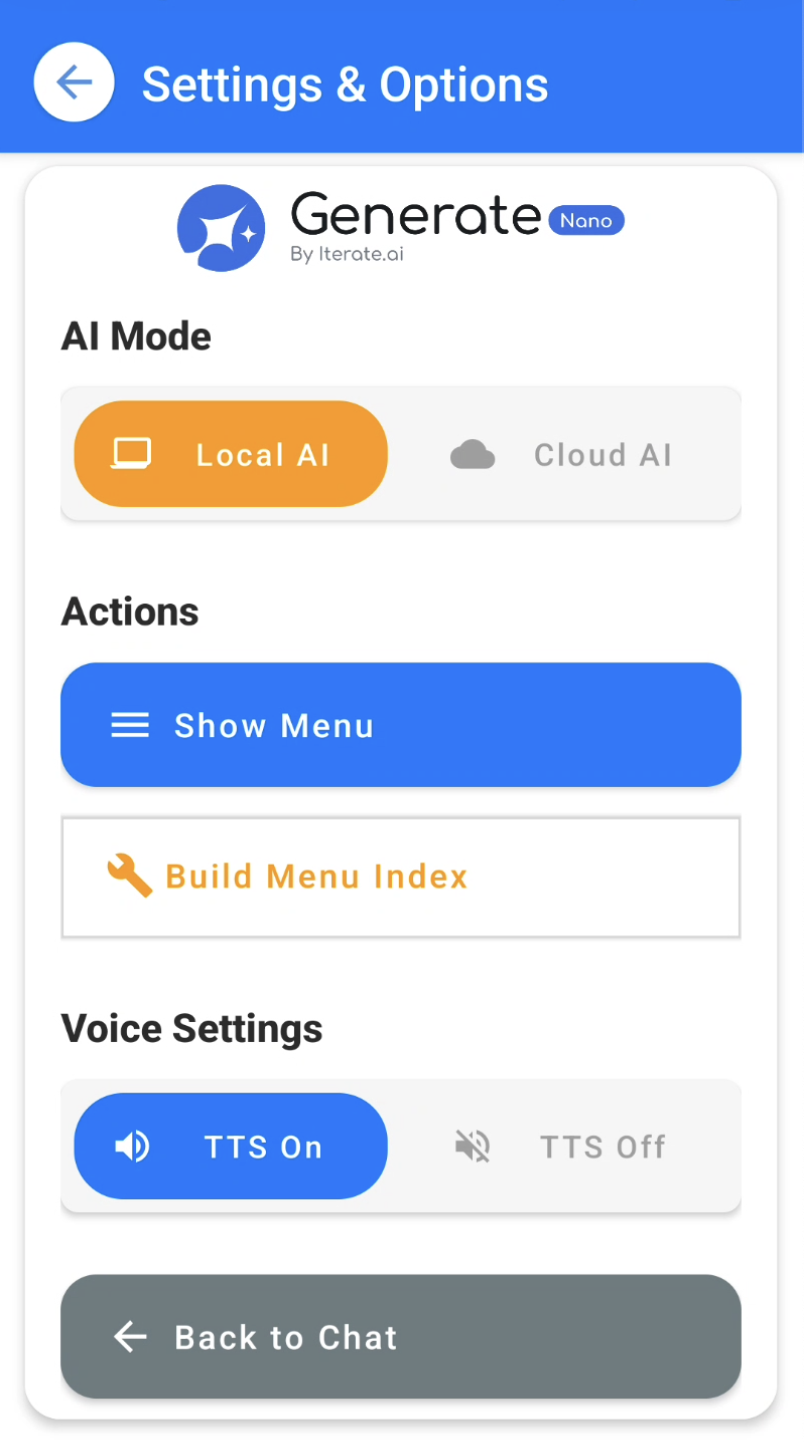Screen dimensions: 804x1442
Task: Click the AI Mode section heading
Action: coord(135,336)
